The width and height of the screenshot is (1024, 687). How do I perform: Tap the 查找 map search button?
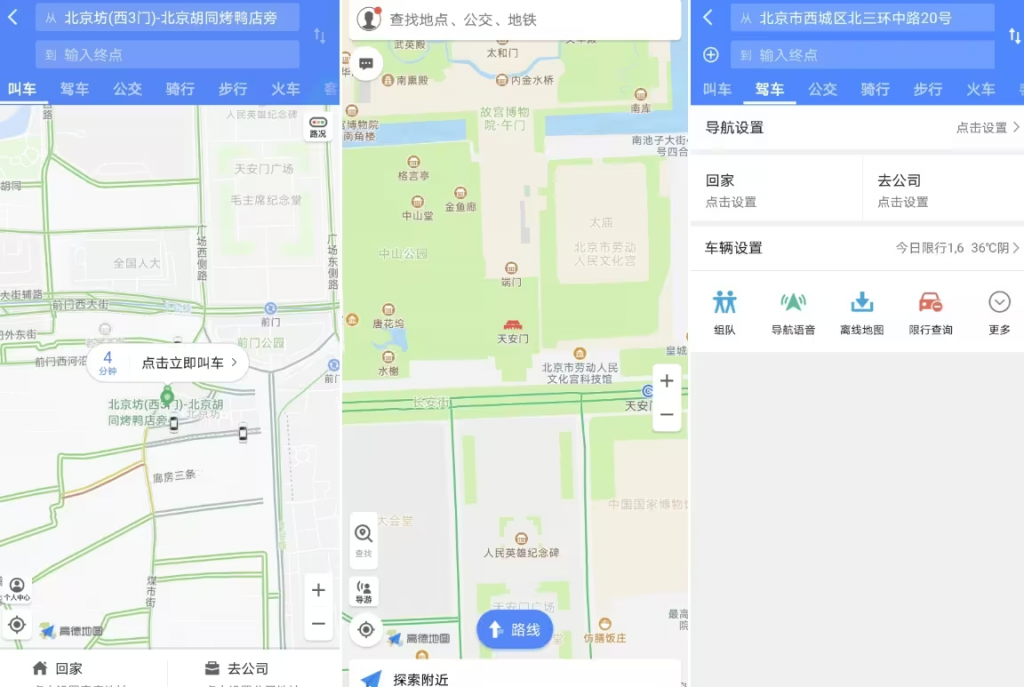point(364,540)
